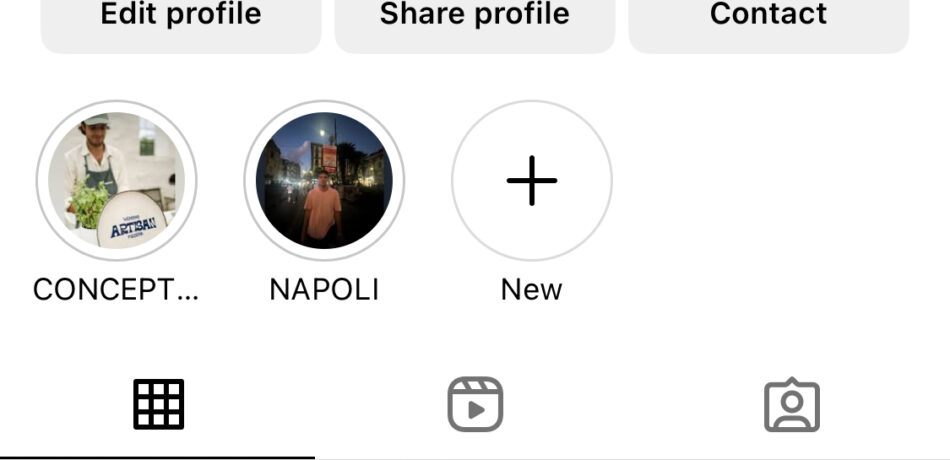View the NAPOLI story highlight

pyautogui.click(x=324, y=181)
